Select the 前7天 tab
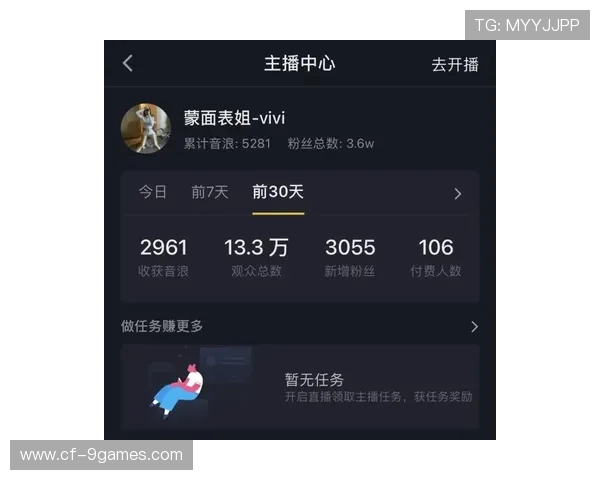The height and width of the screenshot is (480, 600). click(210, 192)
